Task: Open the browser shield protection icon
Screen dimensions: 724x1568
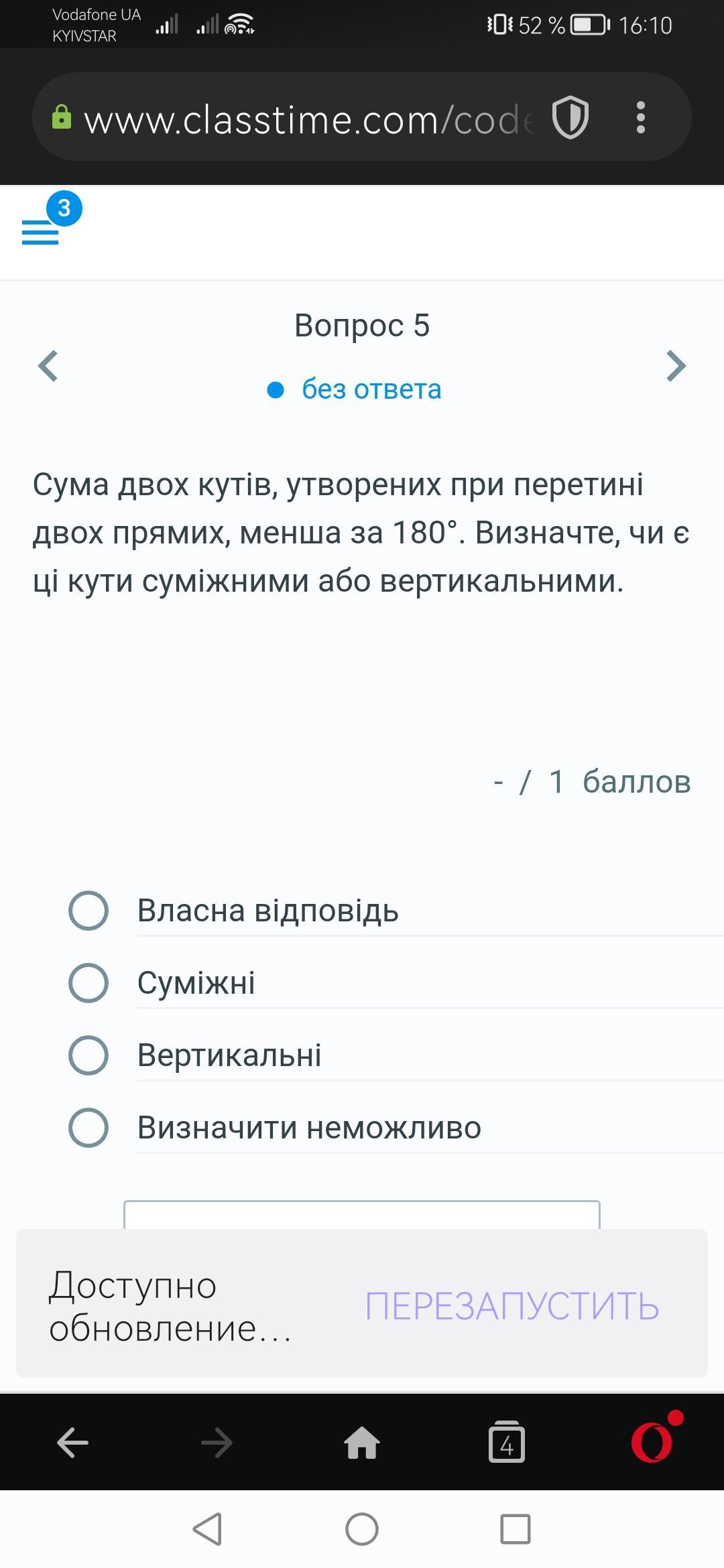Action: [570, 118]
